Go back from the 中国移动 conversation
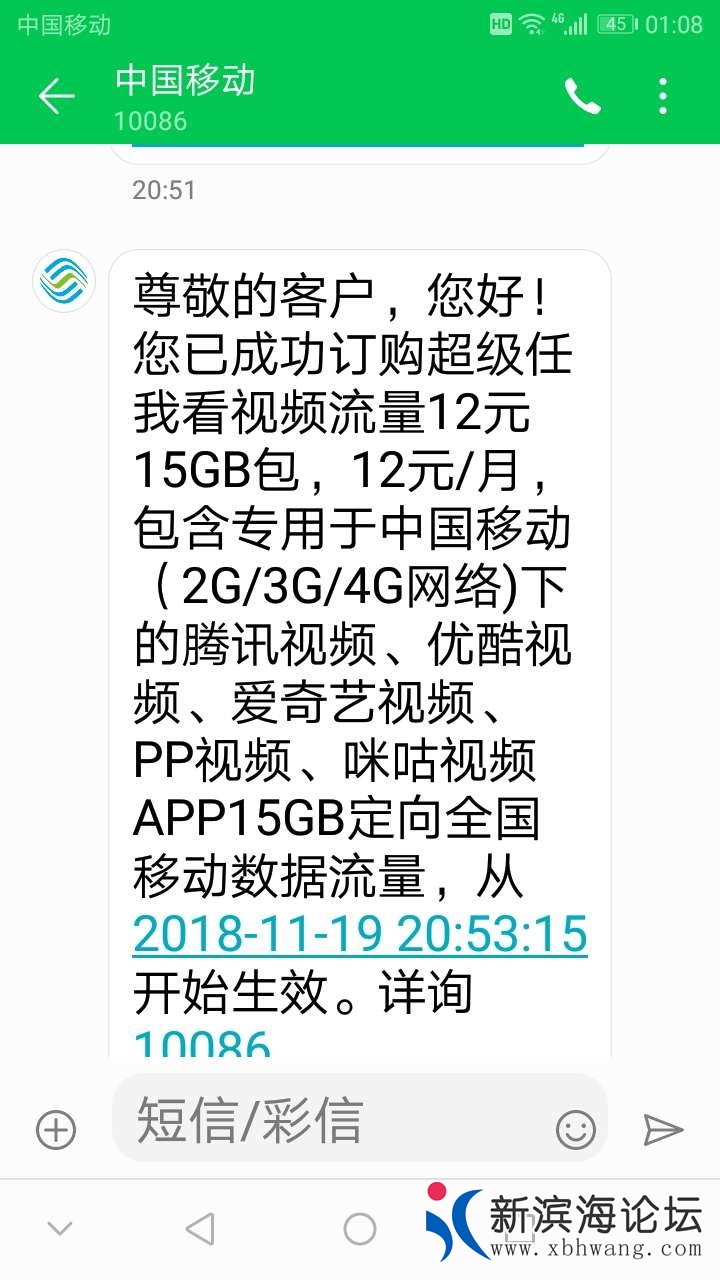This screenshot has width=720, height=1280. click(56, 96)
